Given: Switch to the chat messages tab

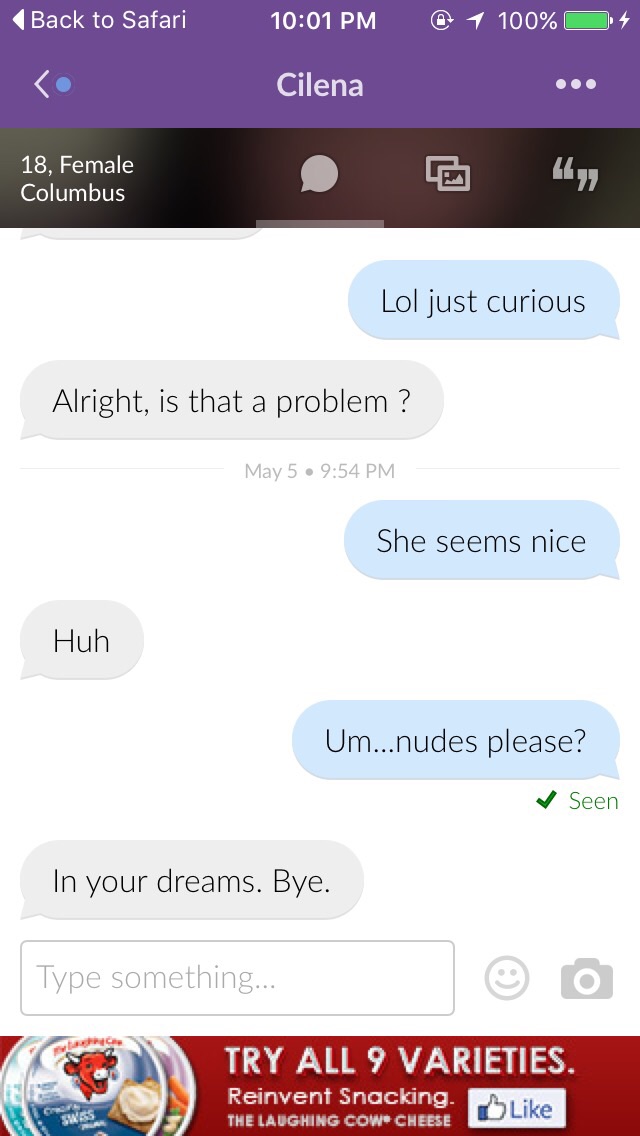Looking at the screenshot, I should pyautogui.click(x=319, y=175).
